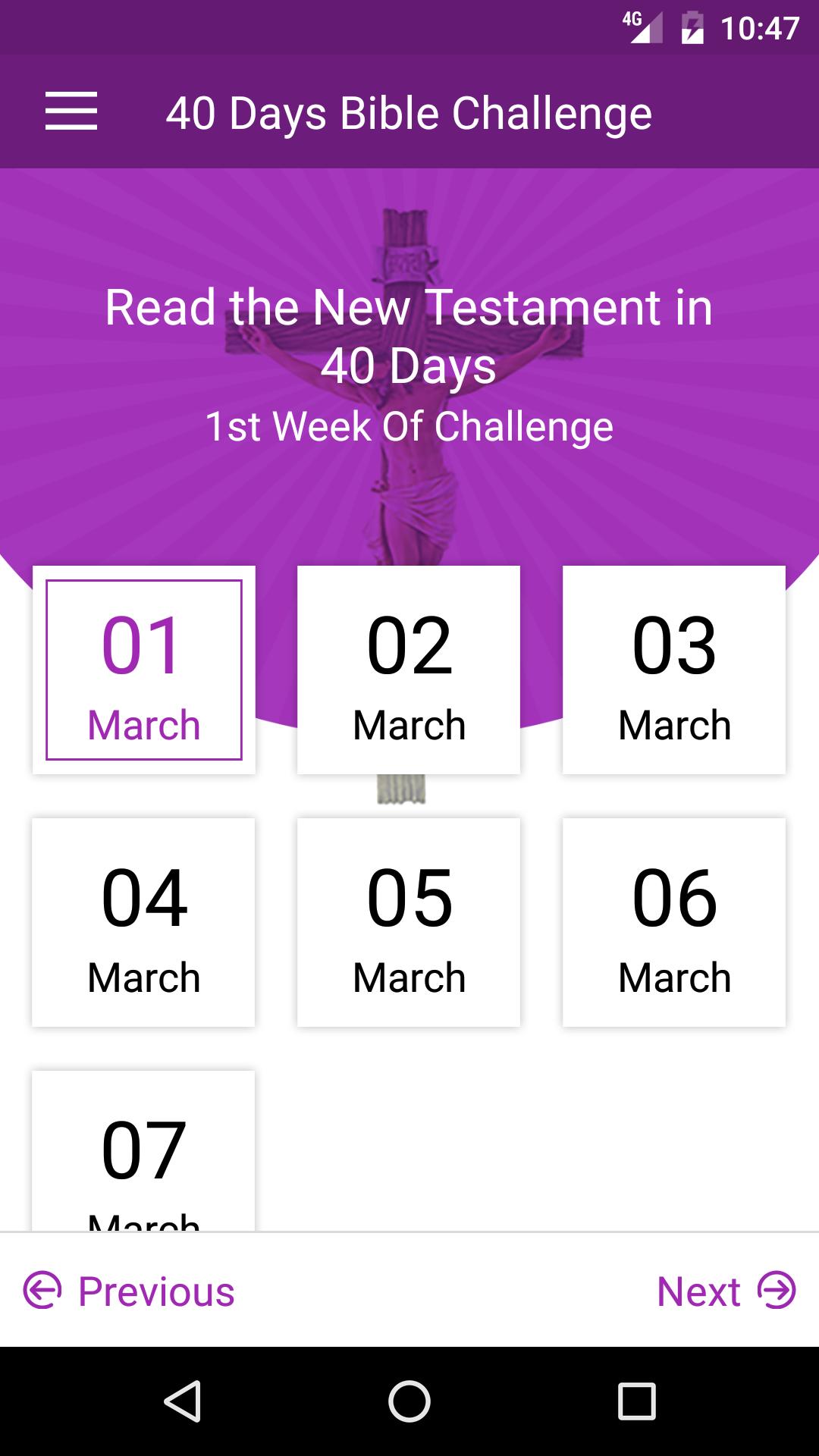Tap the 1st Week Of Challenge heading
Screen dimensions: 819x1456
pyautogui.click(x=409, y=427)
